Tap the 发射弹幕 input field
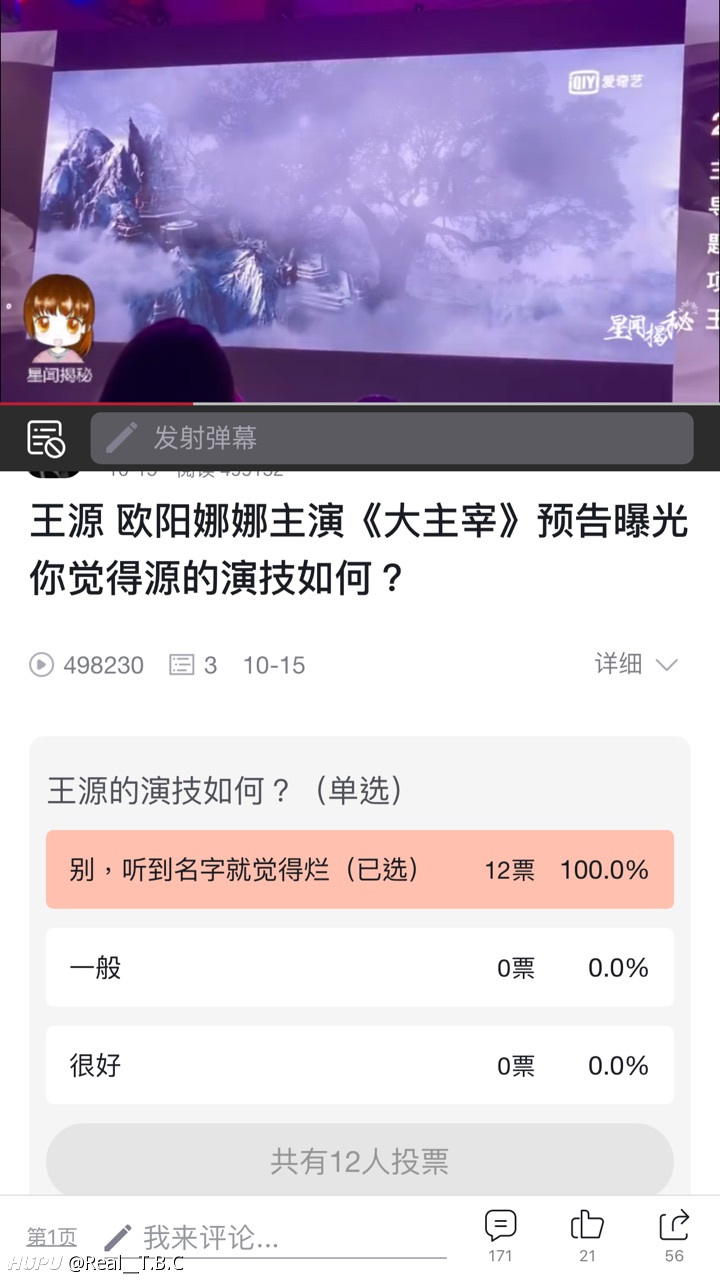Image resolution: width=720 pixels, height=1280 pixels. pyautogui.click(x=392, y=438)
